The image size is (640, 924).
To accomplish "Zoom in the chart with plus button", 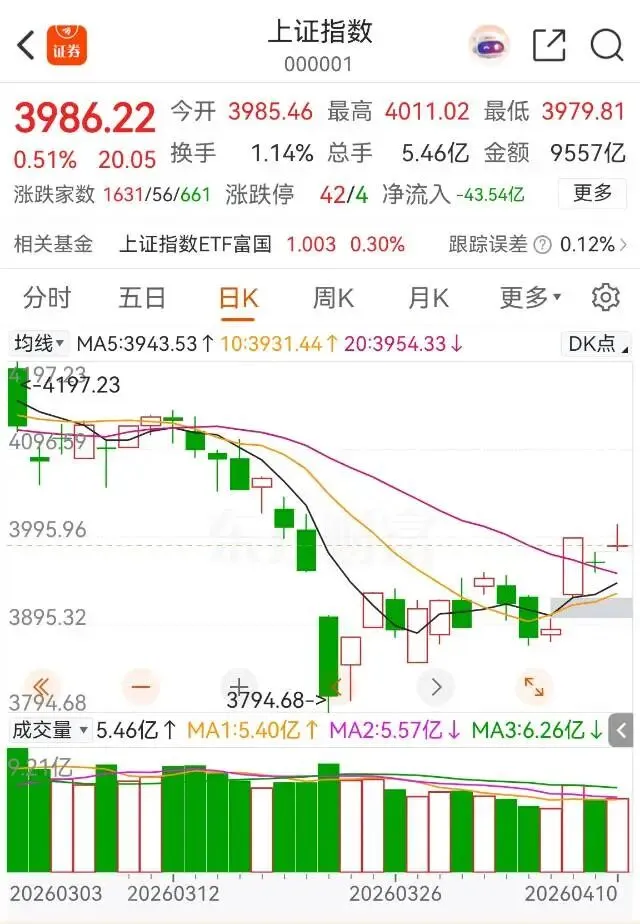I will click(238, 687).
